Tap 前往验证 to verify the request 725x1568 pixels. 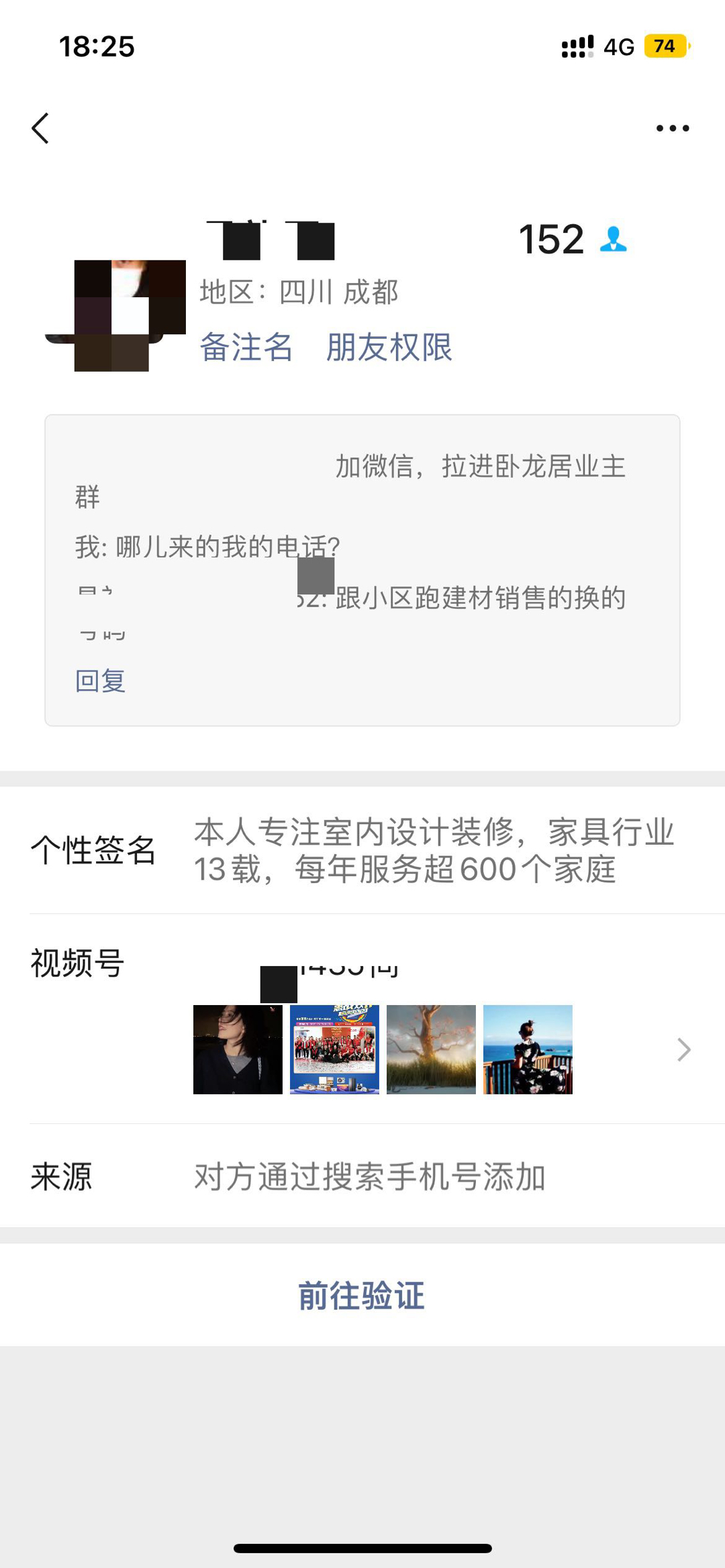point(362,1295)
